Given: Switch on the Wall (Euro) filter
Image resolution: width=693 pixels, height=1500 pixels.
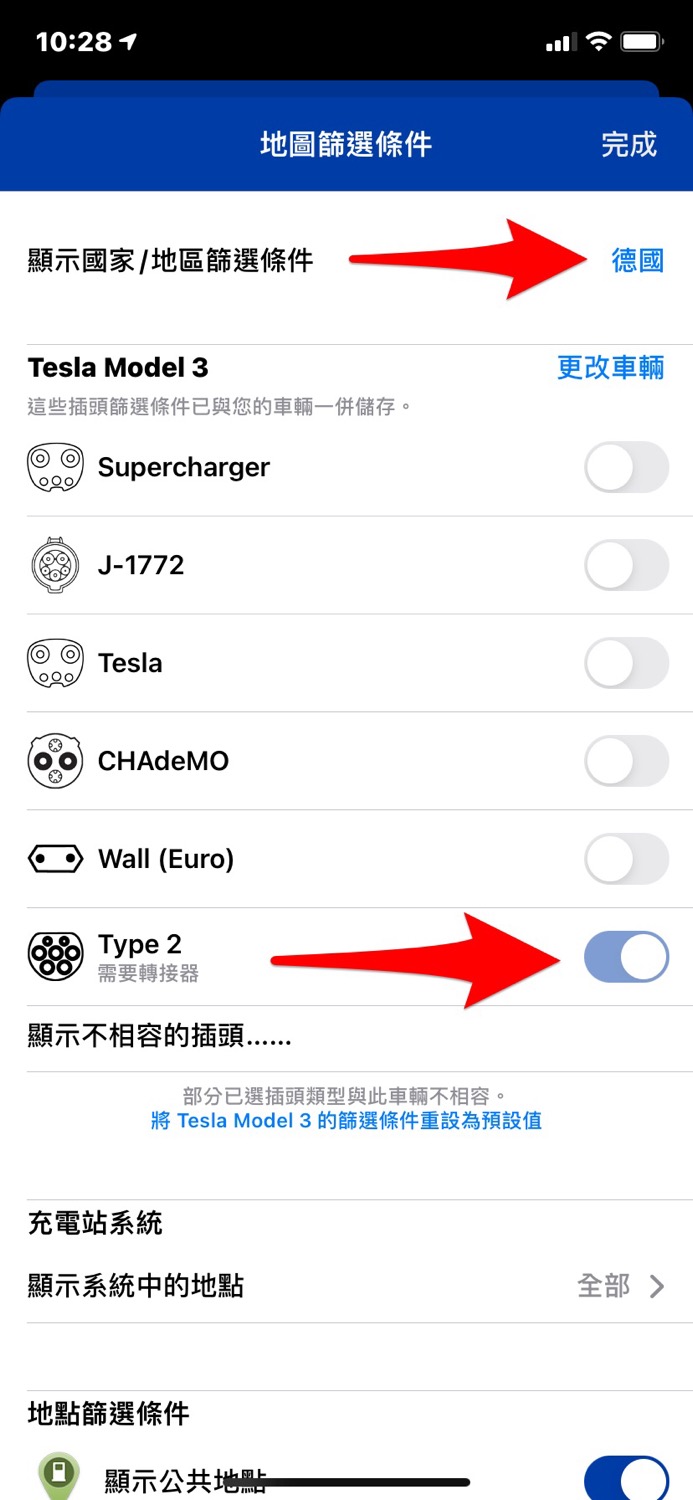Looking at the screenshot, I should [626, 859].
